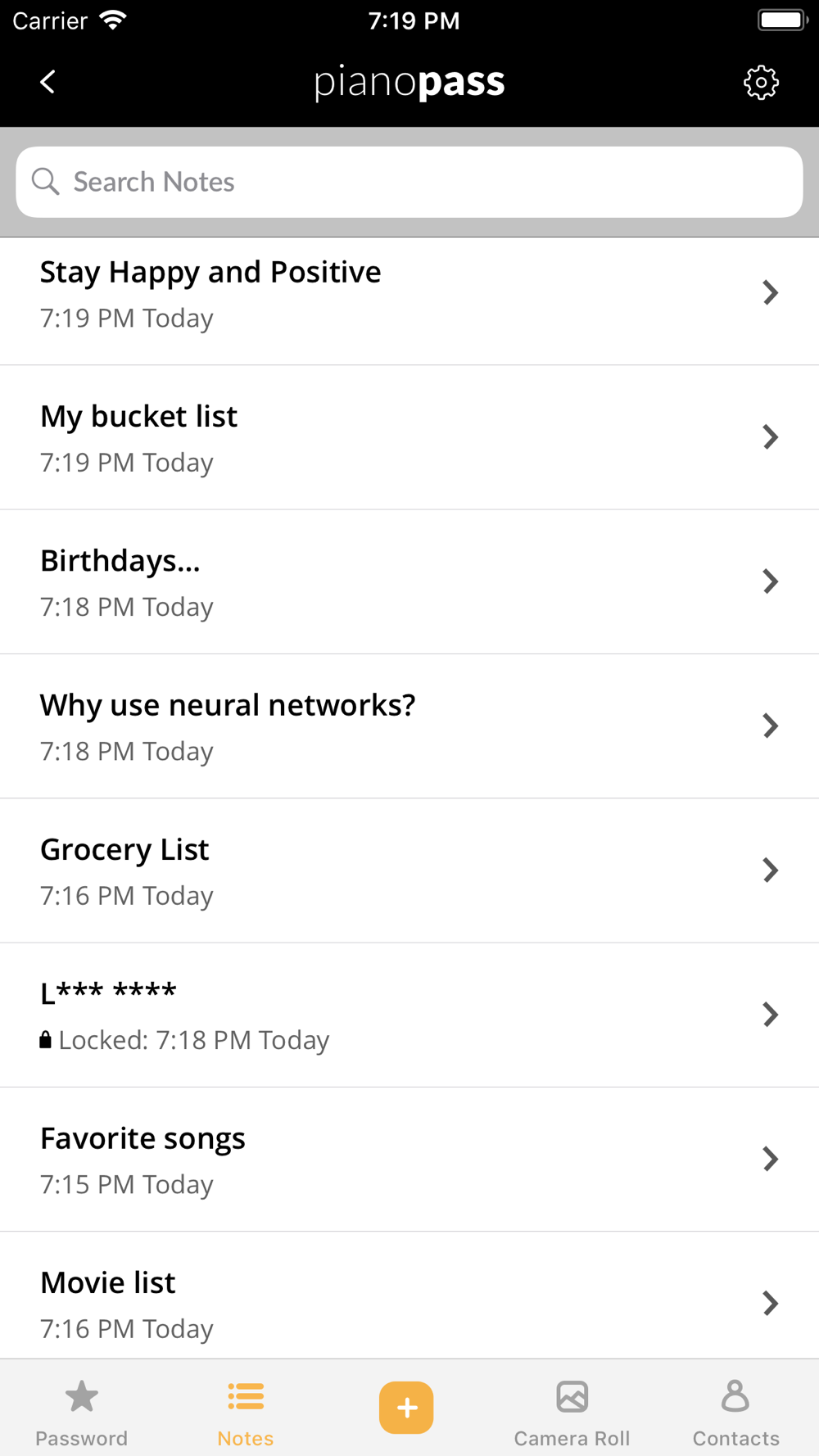View the Birthdays note
Image resolution: width=819 pixels, height=1456 pixels.
pyautogui.click(x=409, y=582)
